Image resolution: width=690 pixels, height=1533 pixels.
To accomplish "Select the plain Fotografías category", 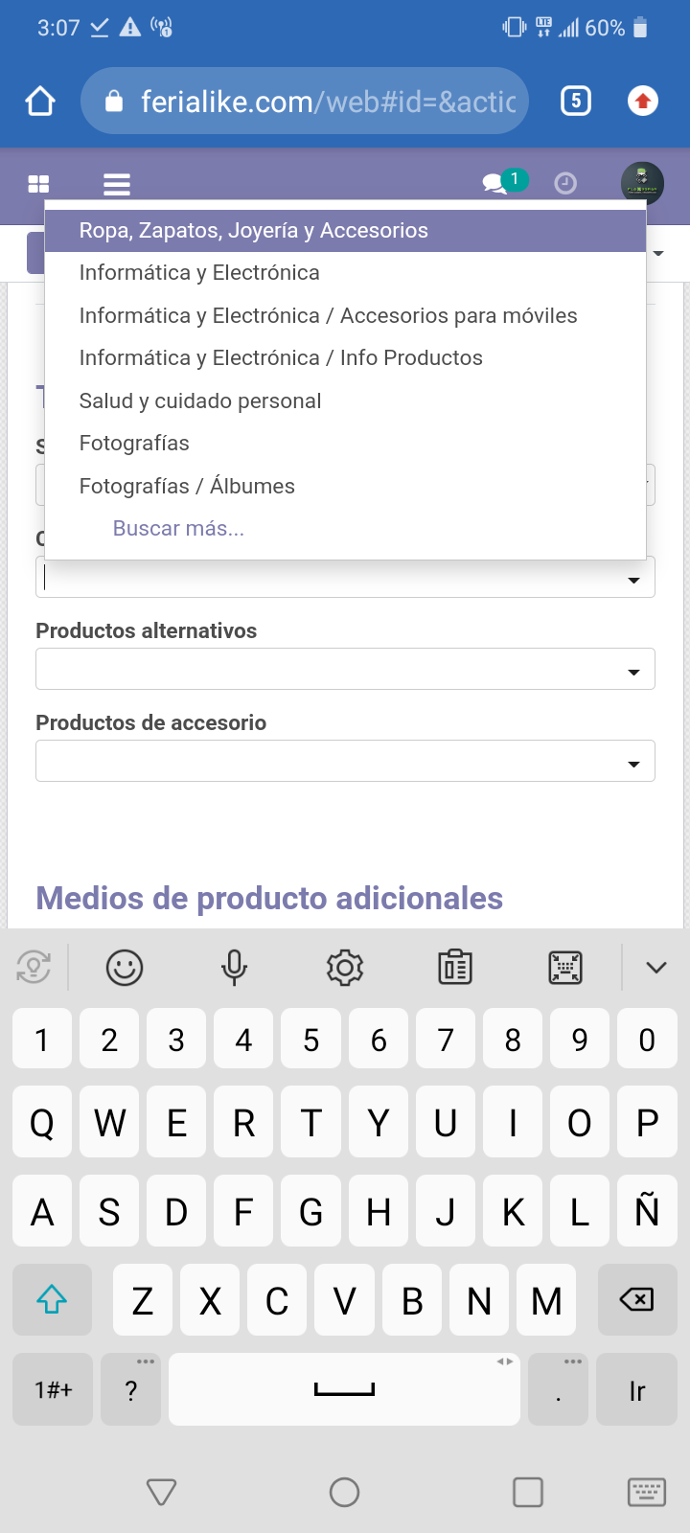I will point(345,443).
